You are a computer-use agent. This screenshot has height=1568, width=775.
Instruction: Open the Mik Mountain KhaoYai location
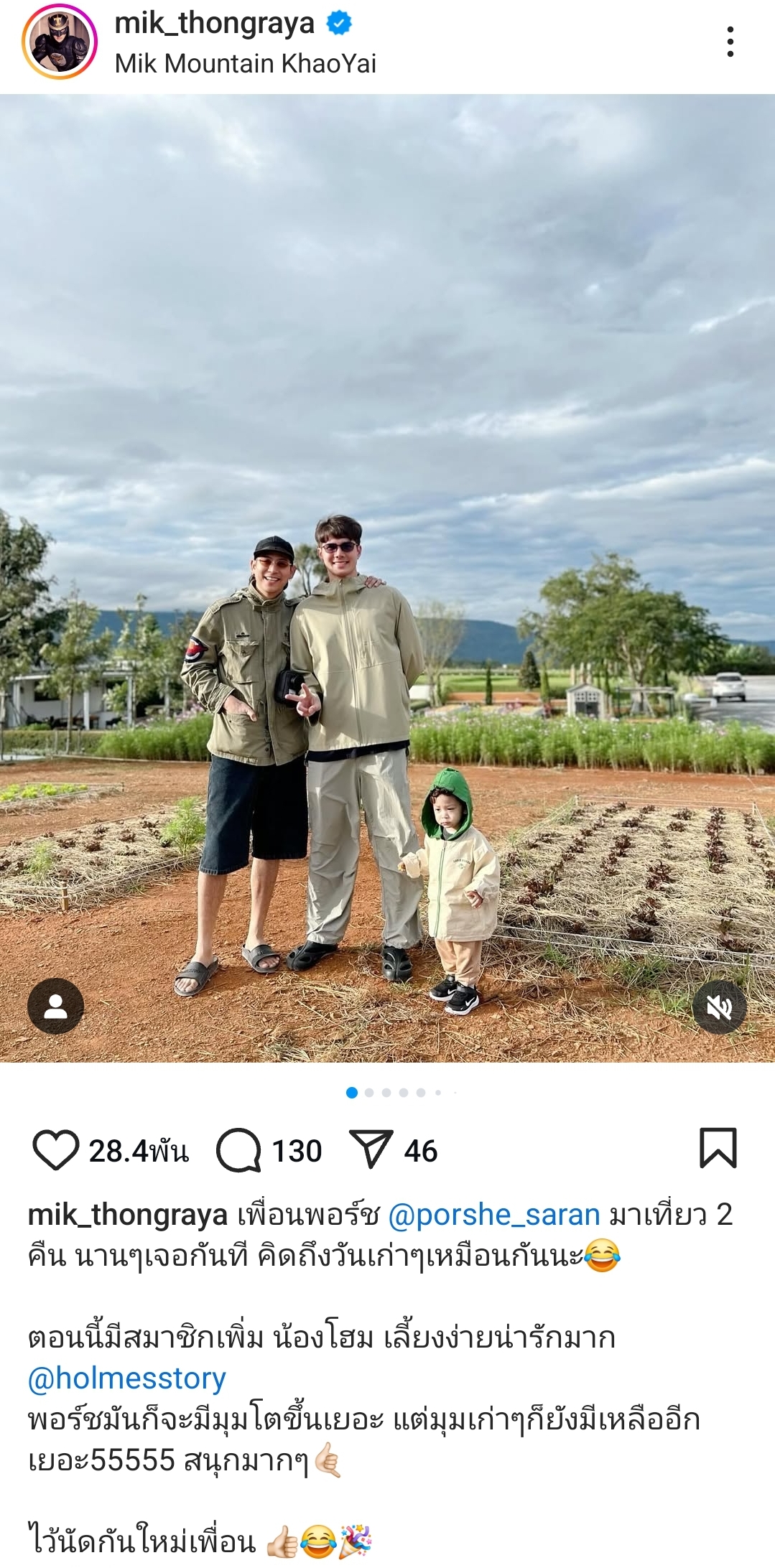[245, 63]
